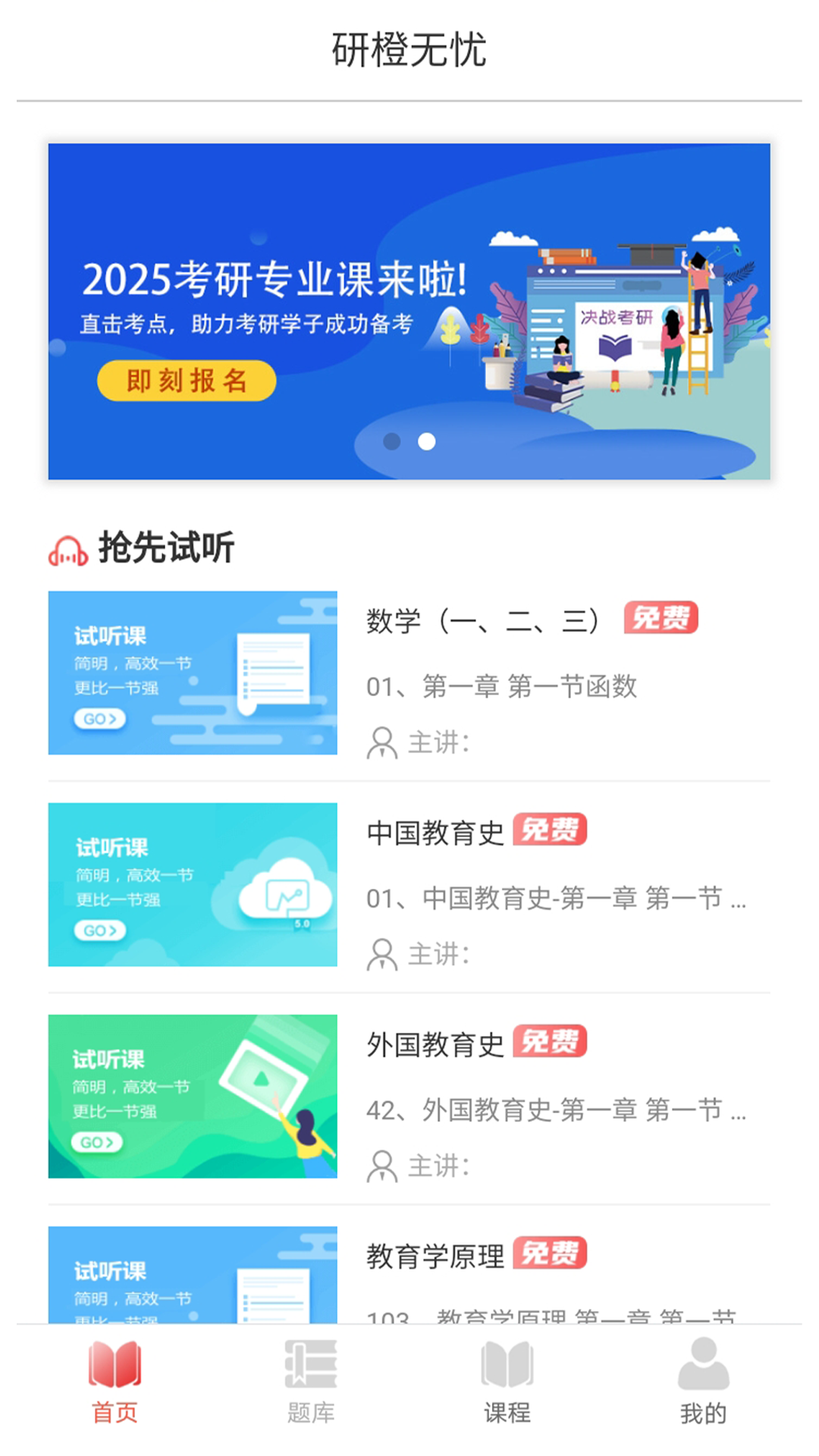Screen dimensions: 819x1456
Task: Switch to the 题库 tab
Action: coord(311,1382)
